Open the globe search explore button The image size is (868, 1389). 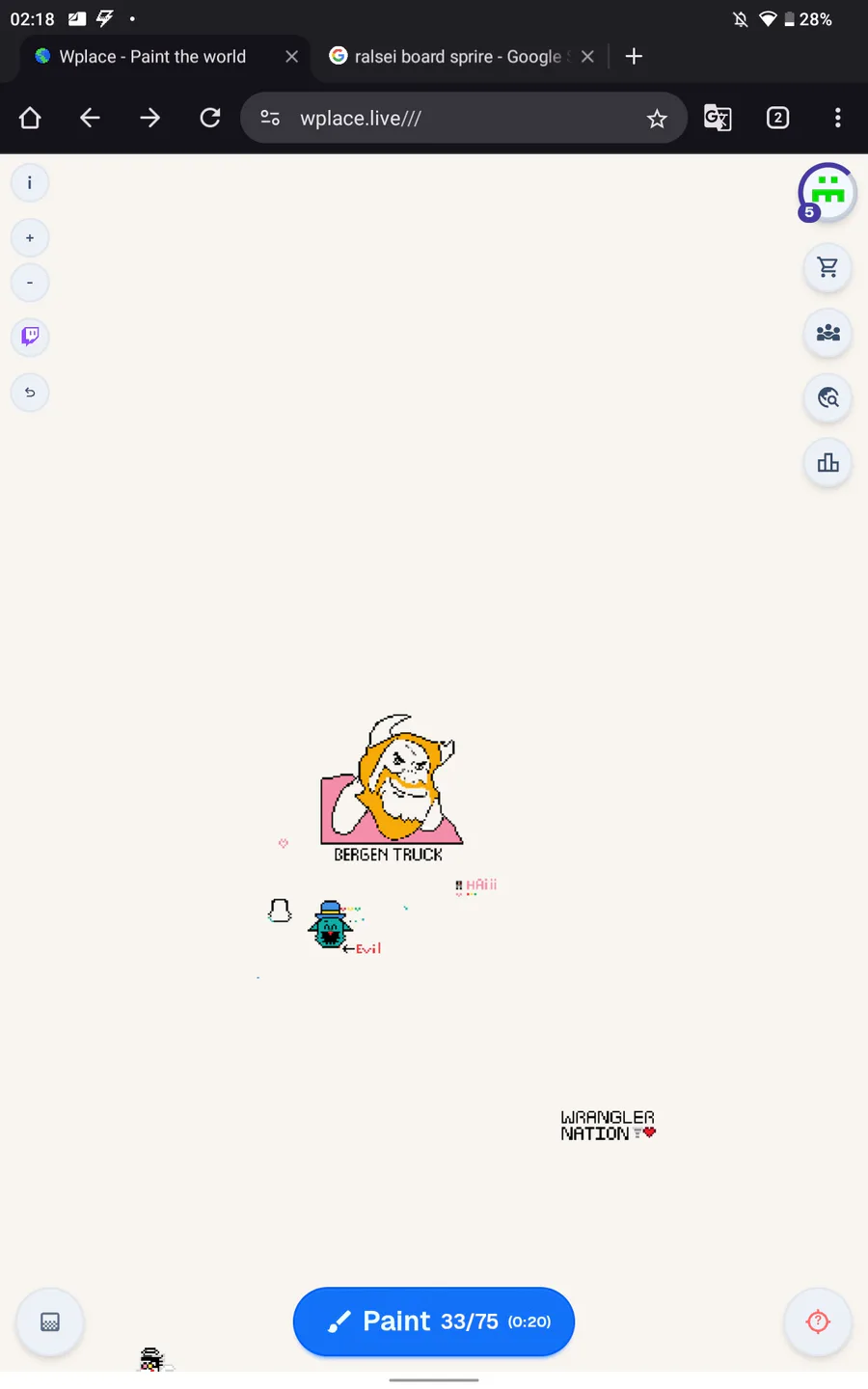pyautogui.click(x=827, y=398)
